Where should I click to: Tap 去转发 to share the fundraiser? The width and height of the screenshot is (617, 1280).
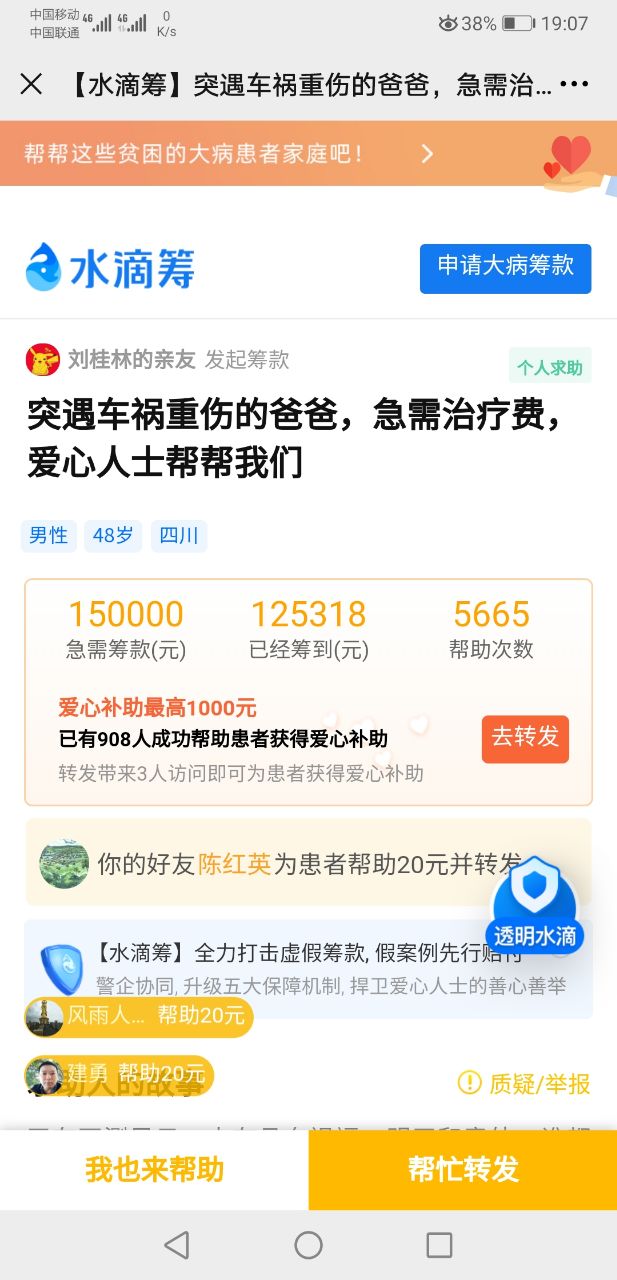click(525, 738)
